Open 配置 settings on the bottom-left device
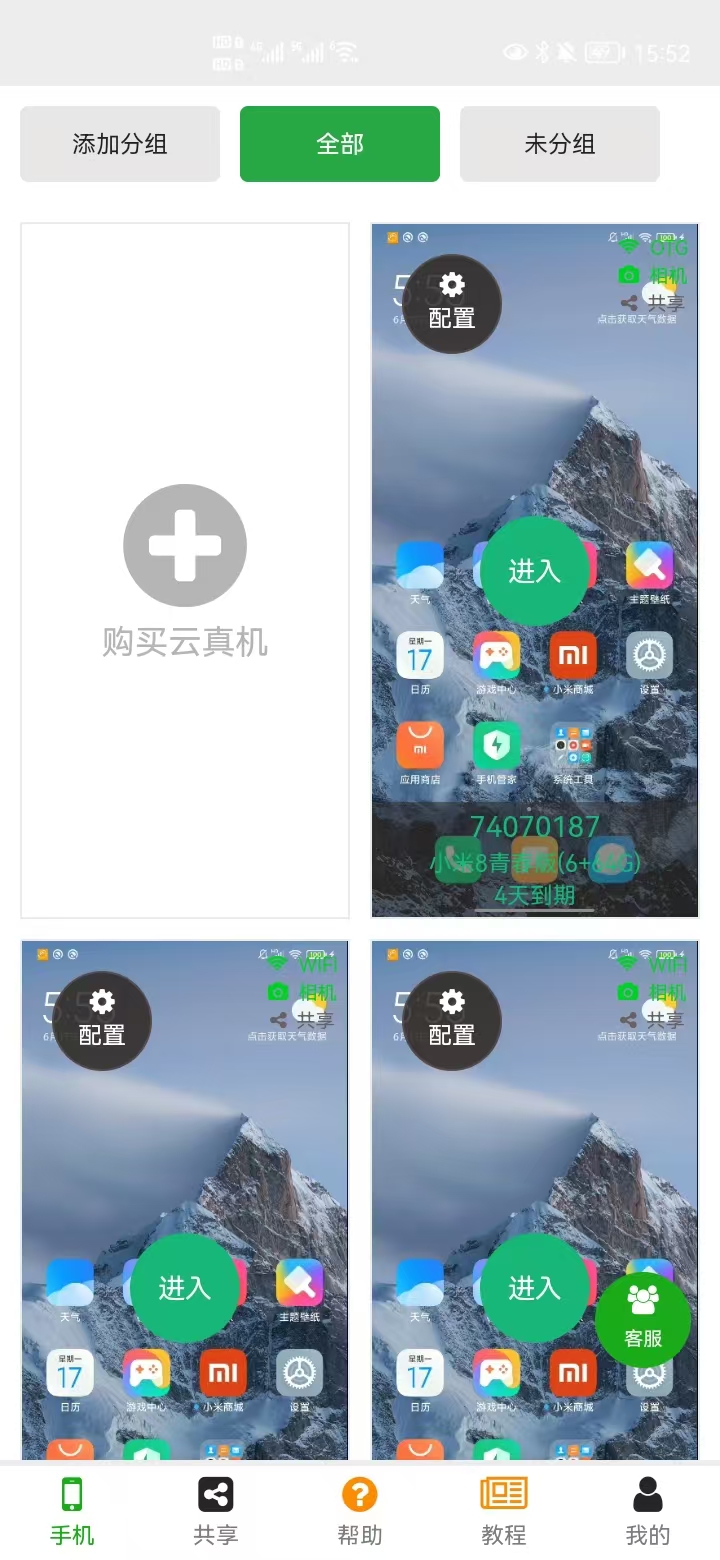The image size is (720, 1560). (103, 1020)
